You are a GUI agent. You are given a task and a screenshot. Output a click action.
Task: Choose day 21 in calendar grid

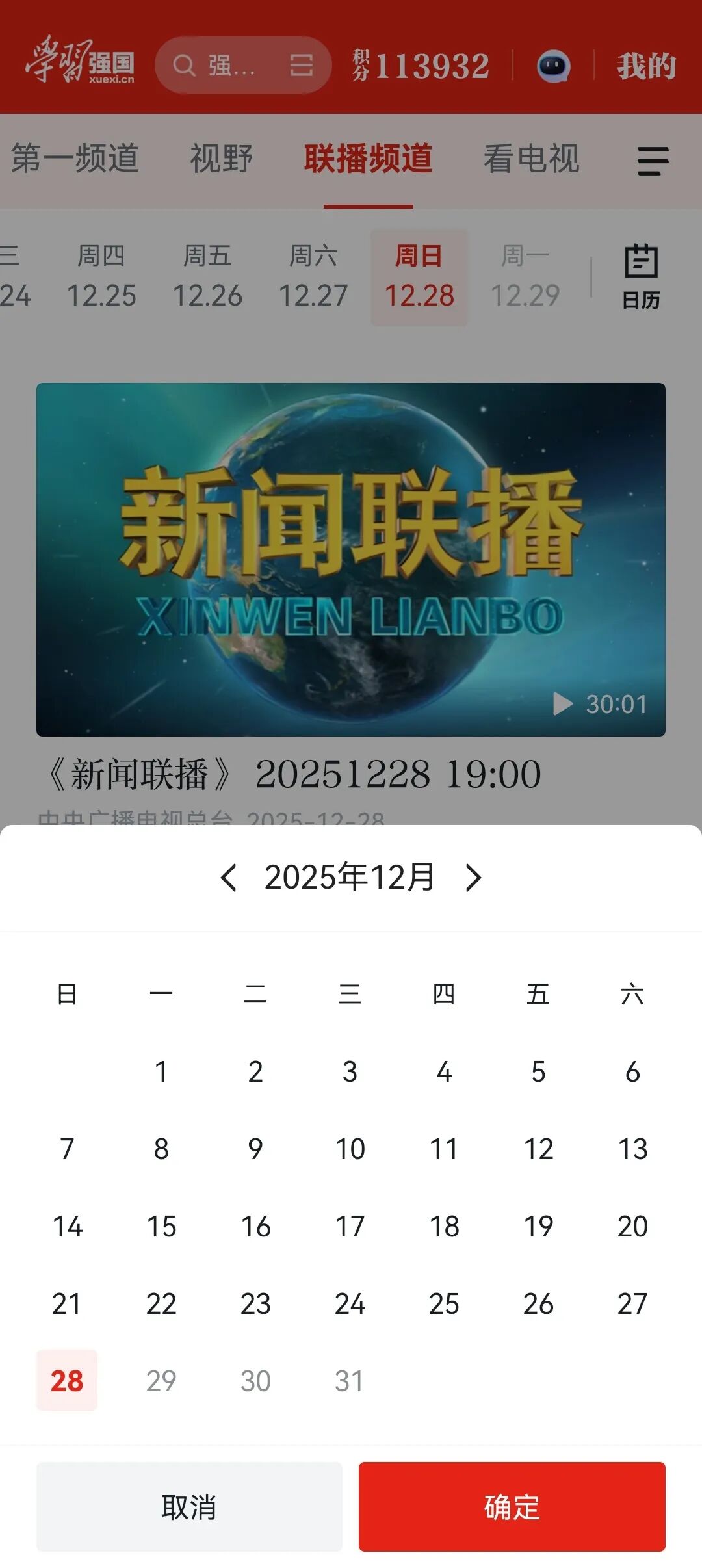click(67, 1303)
